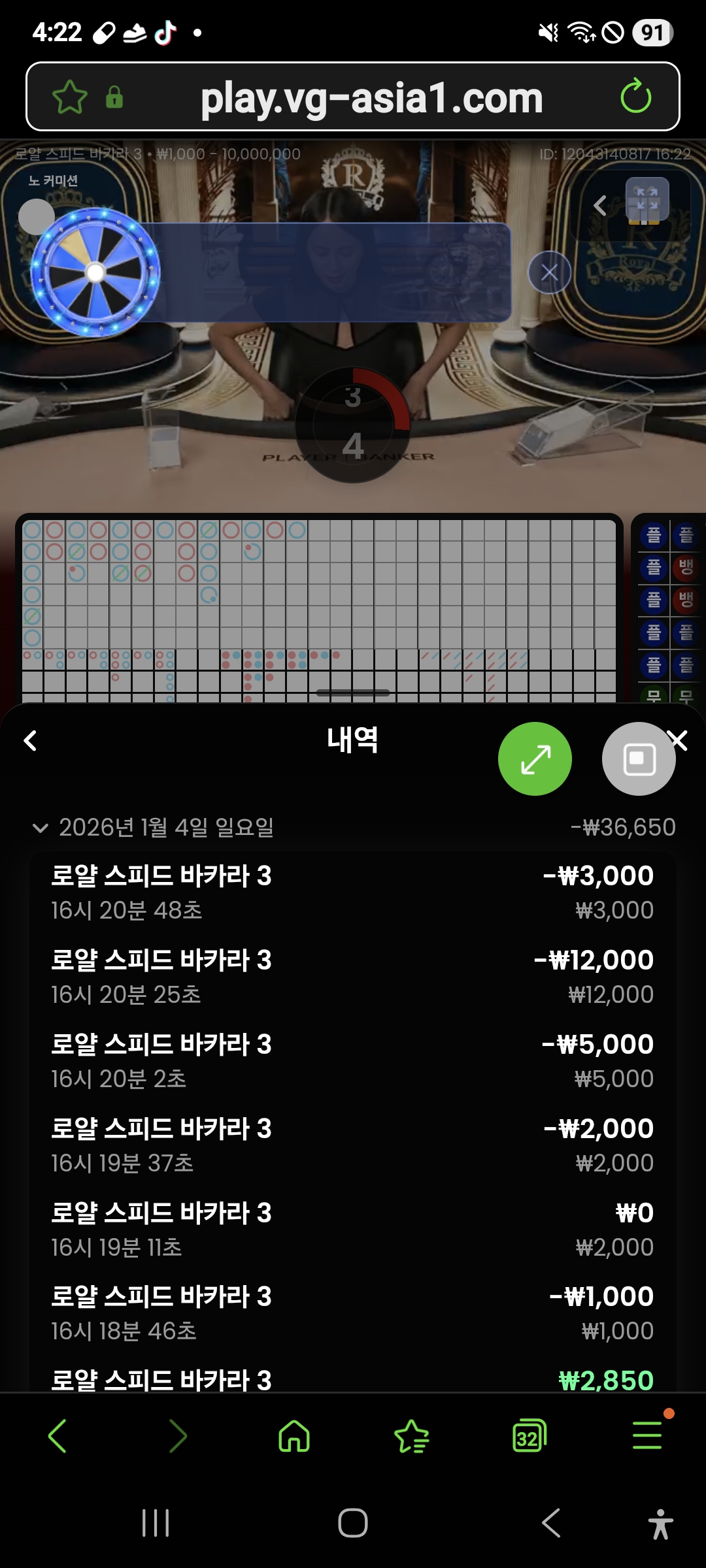Reload the page in the address bar

coord(635,97)
